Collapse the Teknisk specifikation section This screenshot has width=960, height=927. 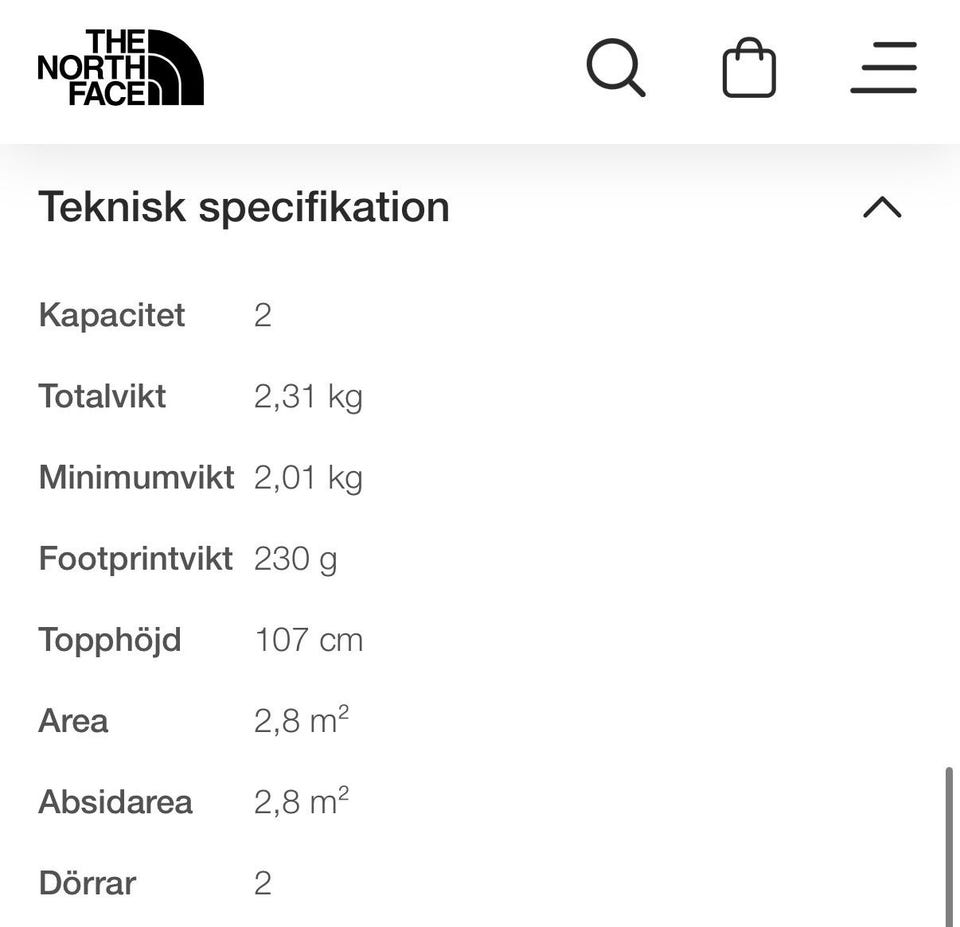[882, 208]
